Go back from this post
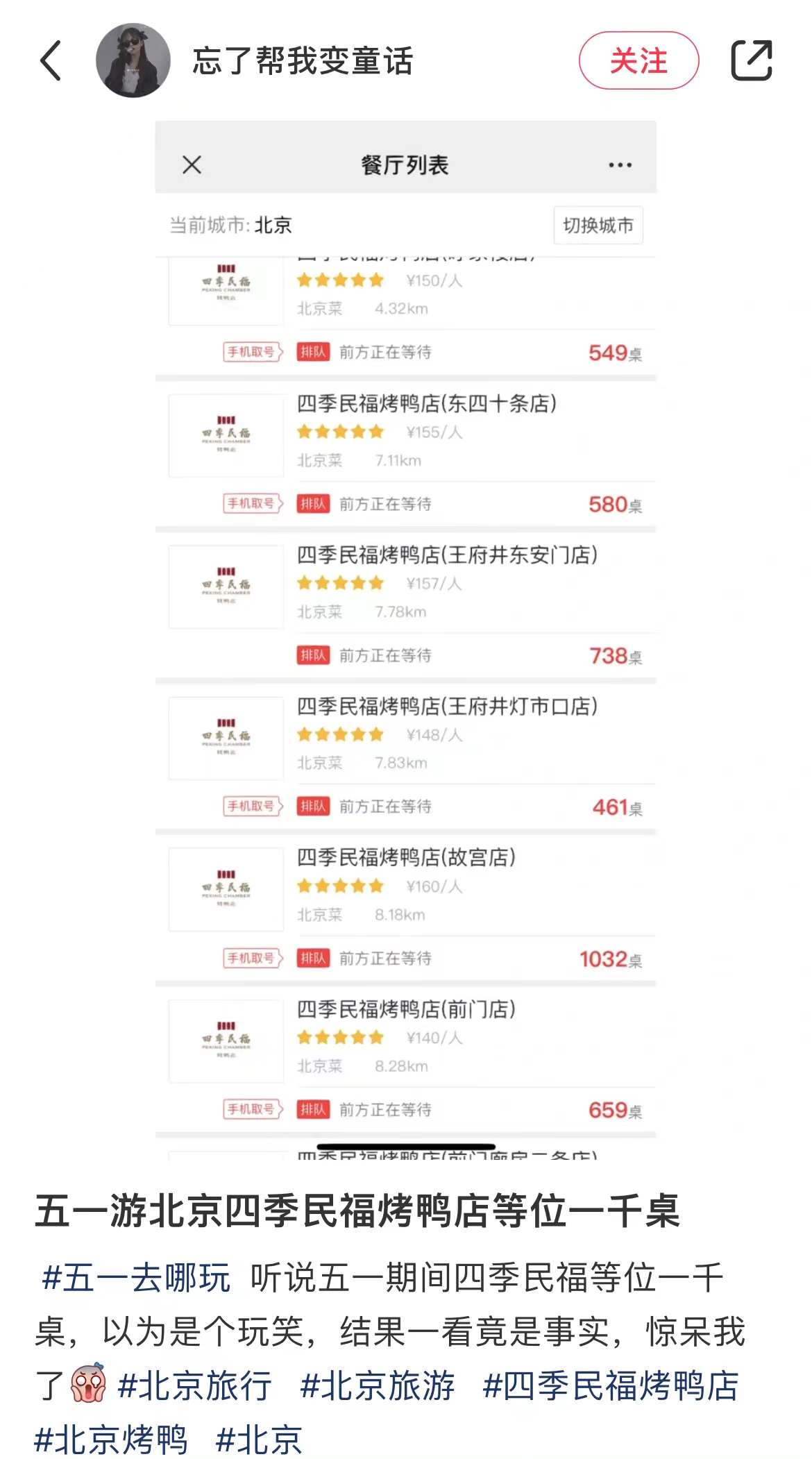Viewport: 812px width, 1459px height. (x=51, y=61)
